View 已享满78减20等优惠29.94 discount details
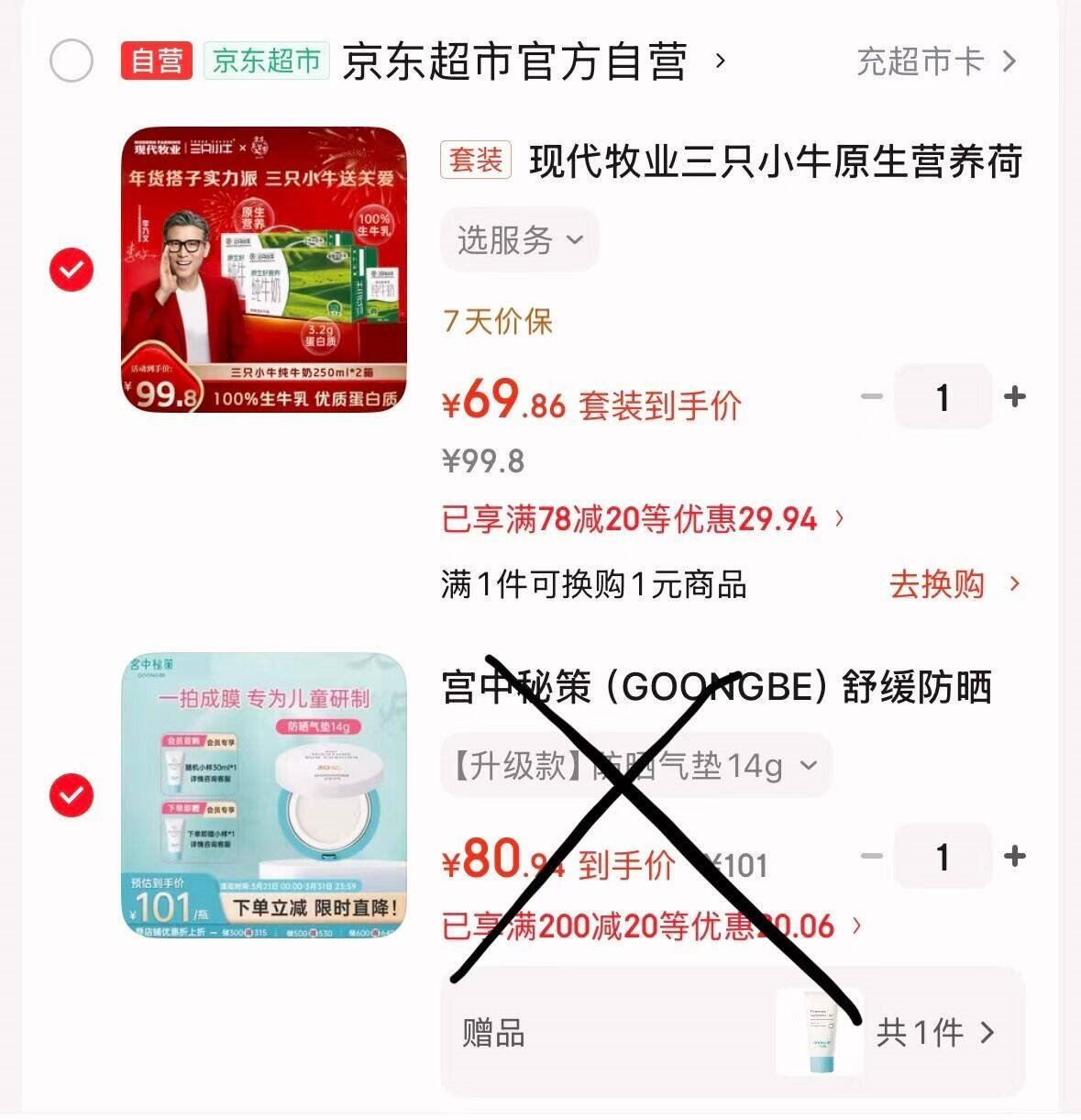This screenshot has width=1081, height=1120. [642, 519]
